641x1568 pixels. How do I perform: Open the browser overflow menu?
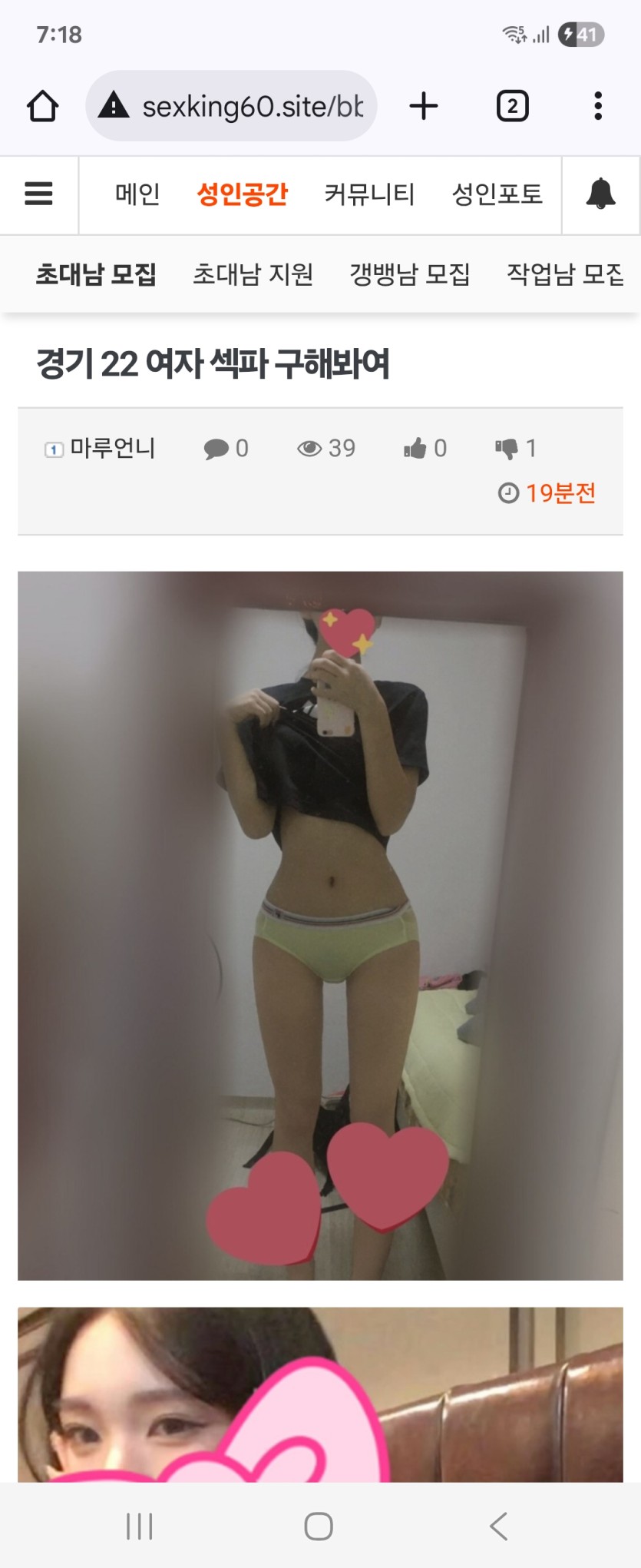click(x=597, y=106)
